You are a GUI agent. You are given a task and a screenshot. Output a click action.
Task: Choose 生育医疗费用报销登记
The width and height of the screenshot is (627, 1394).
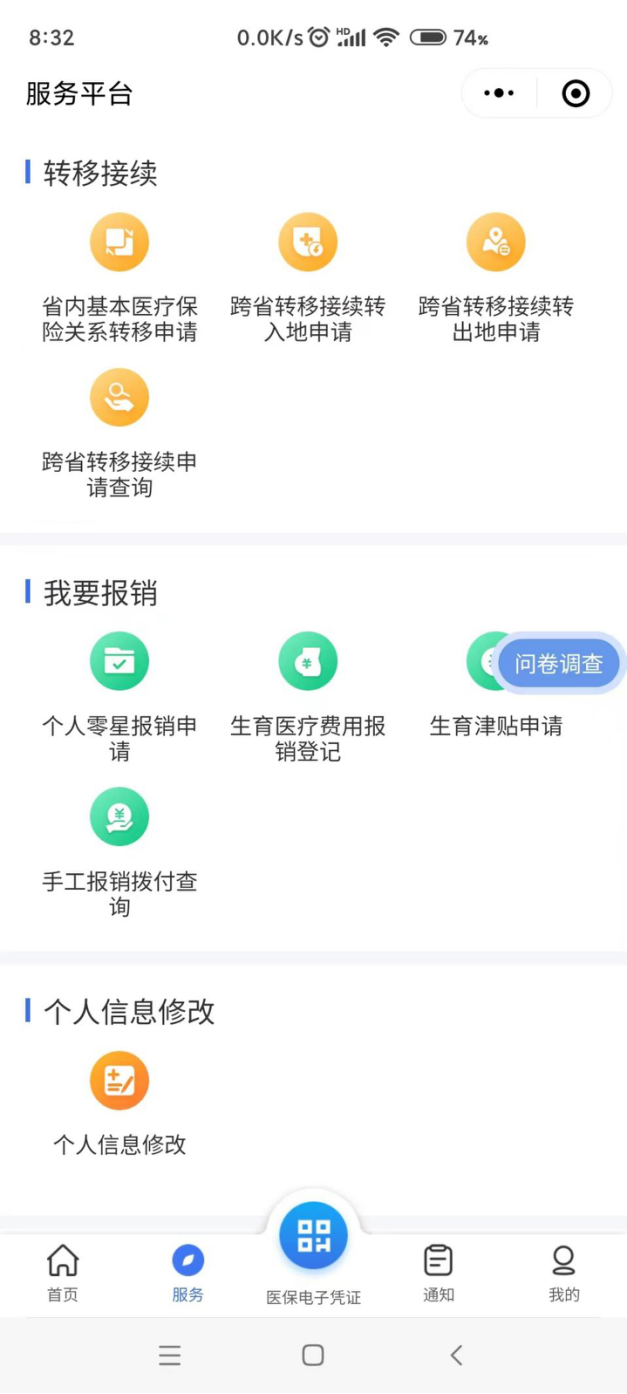click(307, 662)
